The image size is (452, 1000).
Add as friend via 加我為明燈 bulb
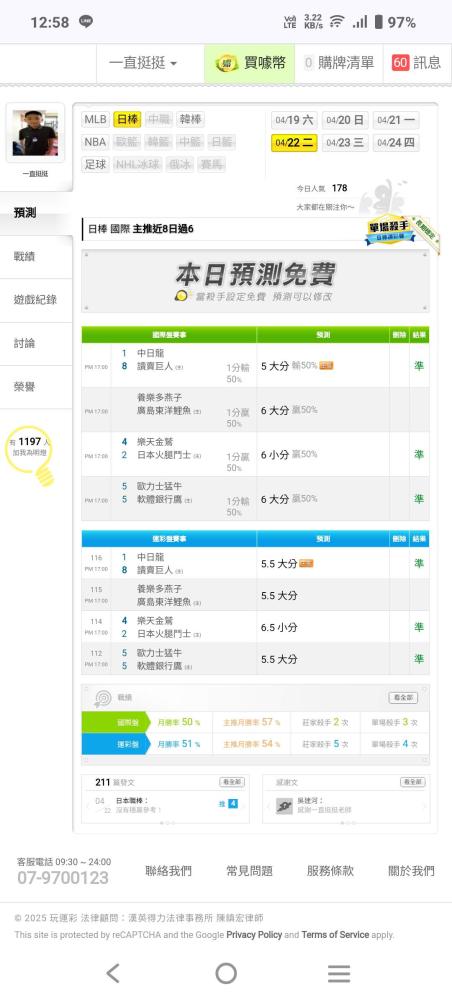click(29, 450)
